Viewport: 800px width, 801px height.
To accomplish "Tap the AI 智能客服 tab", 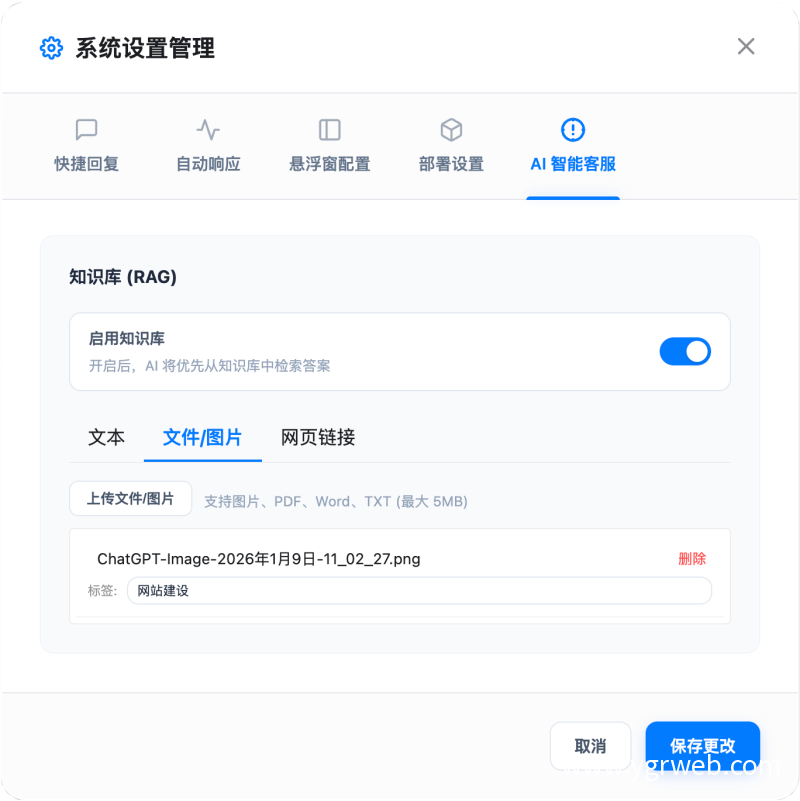I will pos(573,146).
